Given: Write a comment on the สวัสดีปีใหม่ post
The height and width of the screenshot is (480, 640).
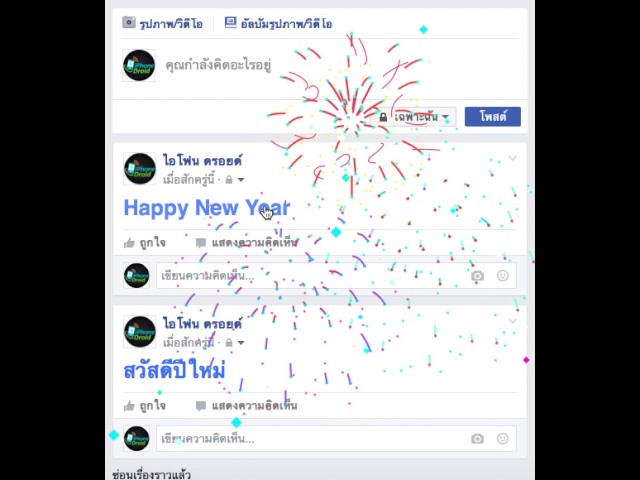Looking at the screenshot, I should tap(300, 439).
